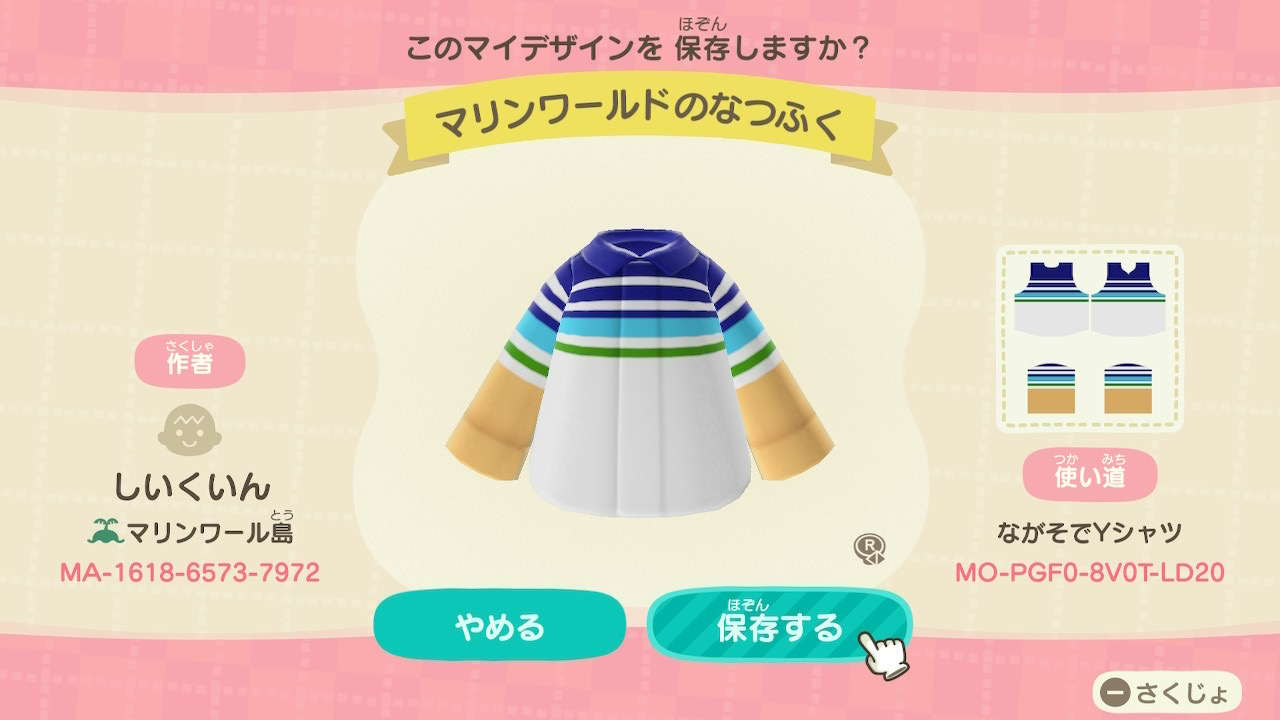Tap やめる to cancel saving
The height and width of the screenshot is (720, 1280).
pos(499,627)
